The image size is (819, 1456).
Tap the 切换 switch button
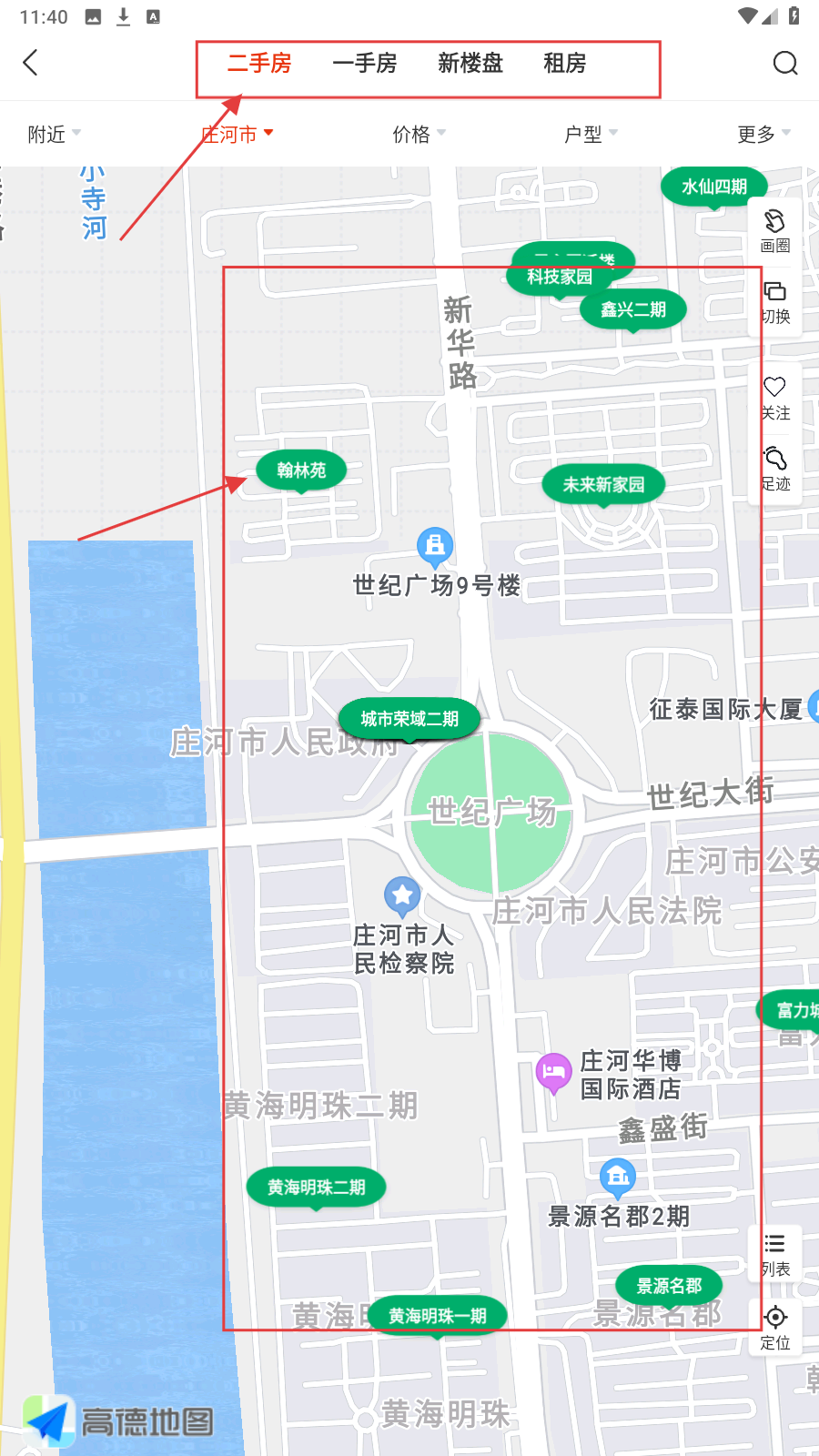point(774,302)
